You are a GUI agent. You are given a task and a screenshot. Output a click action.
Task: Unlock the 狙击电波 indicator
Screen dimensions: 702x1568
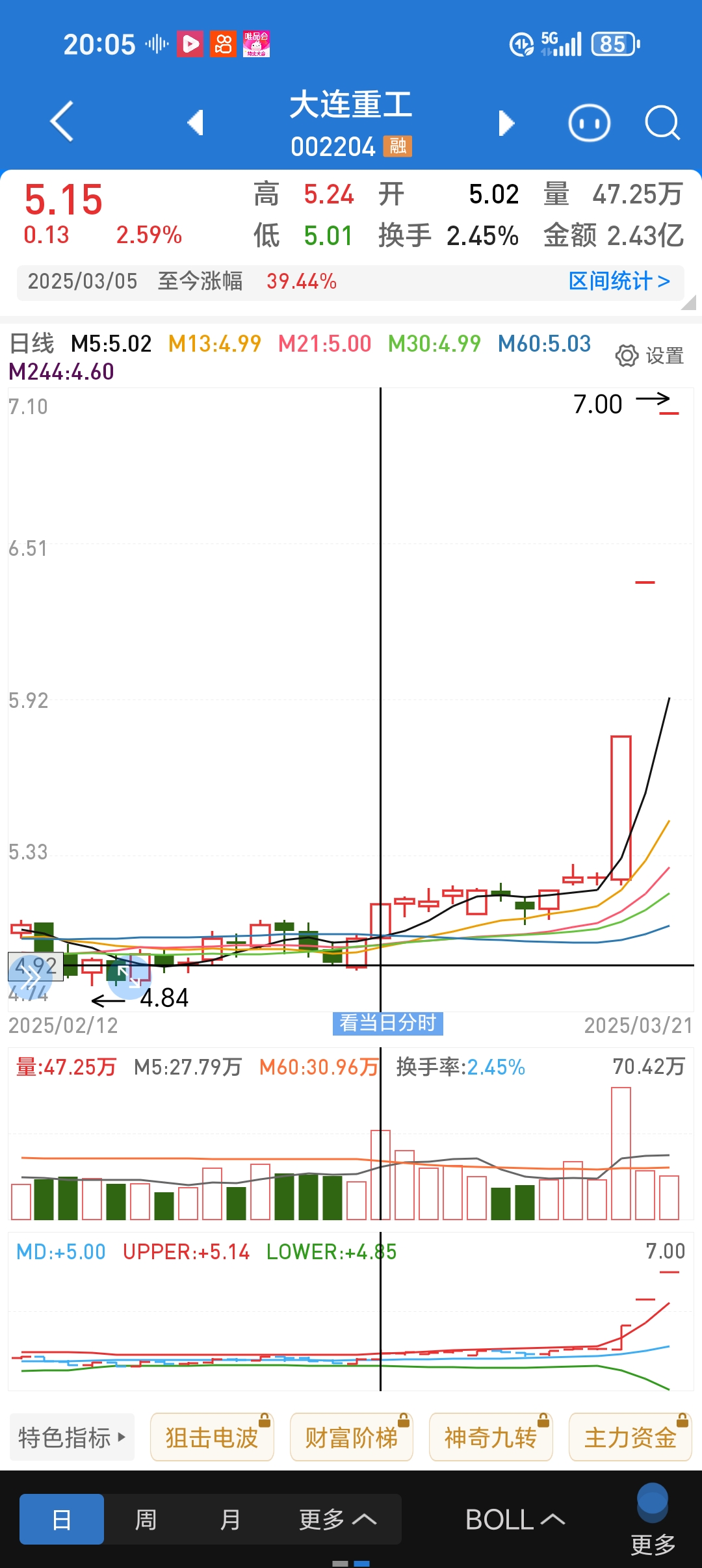212,1436
